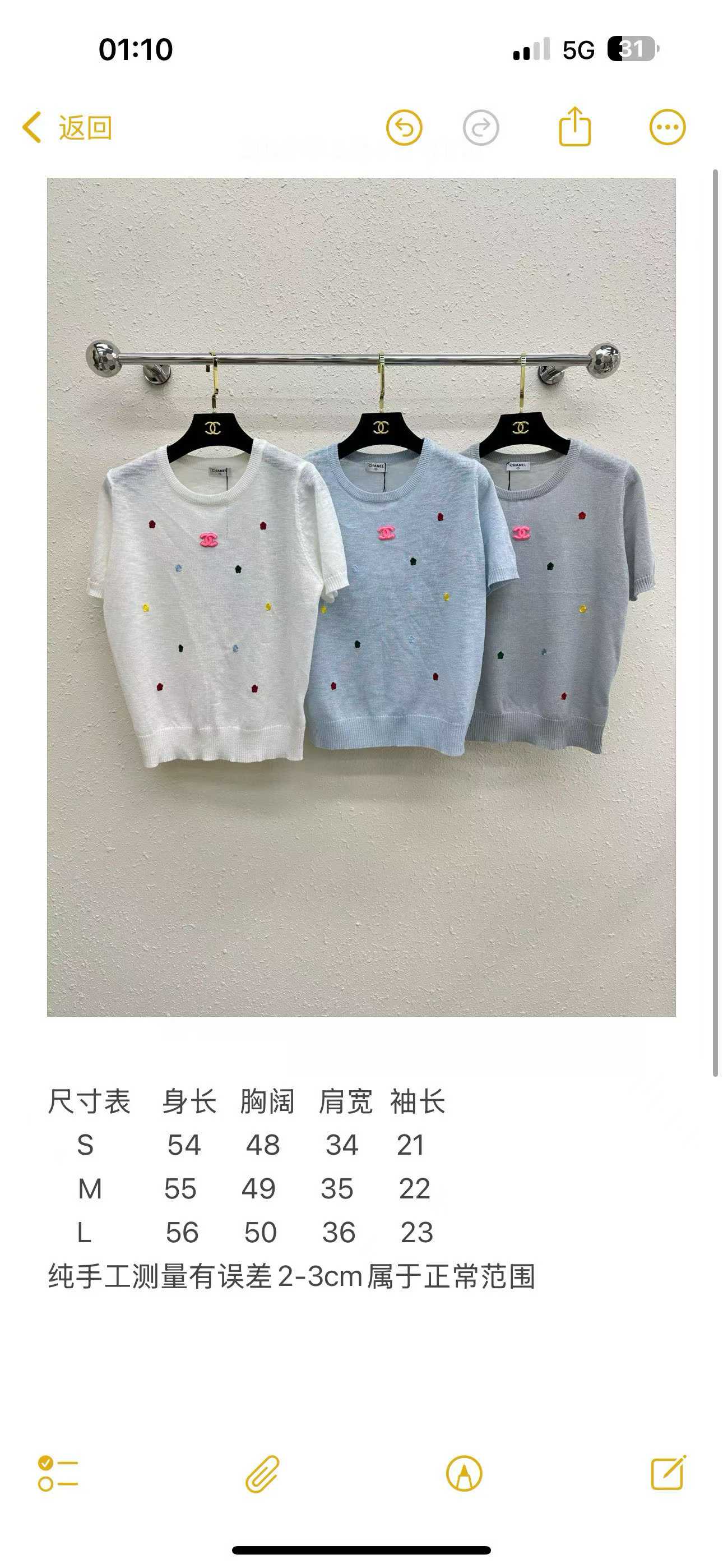Share this note

click(x=574, y=127)
